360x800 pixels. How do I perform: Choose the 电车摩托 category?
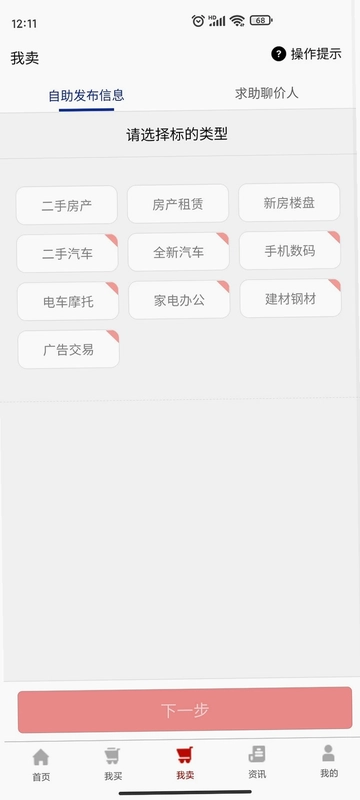(68, 301)
